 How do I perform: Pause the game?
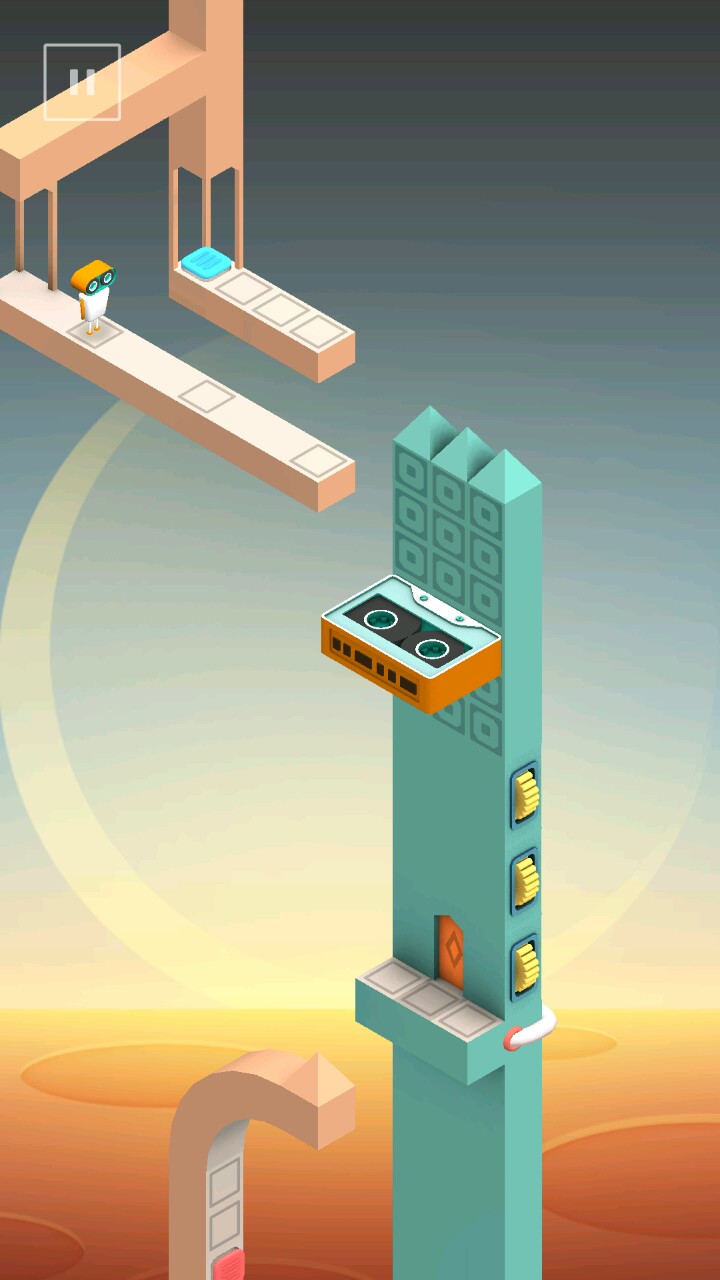[82, 82]
